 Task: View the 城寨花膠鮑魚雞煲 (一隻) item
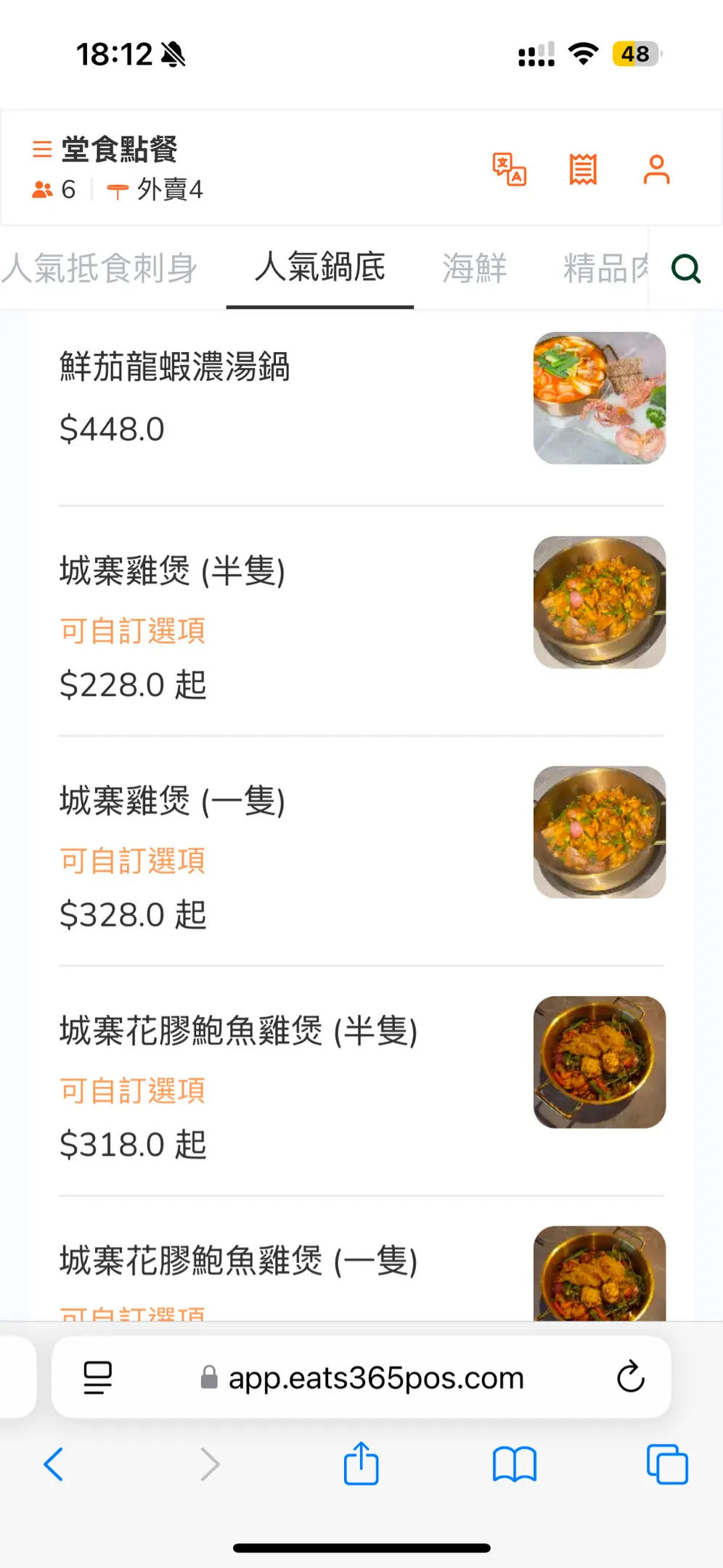tap(238, 1261)
